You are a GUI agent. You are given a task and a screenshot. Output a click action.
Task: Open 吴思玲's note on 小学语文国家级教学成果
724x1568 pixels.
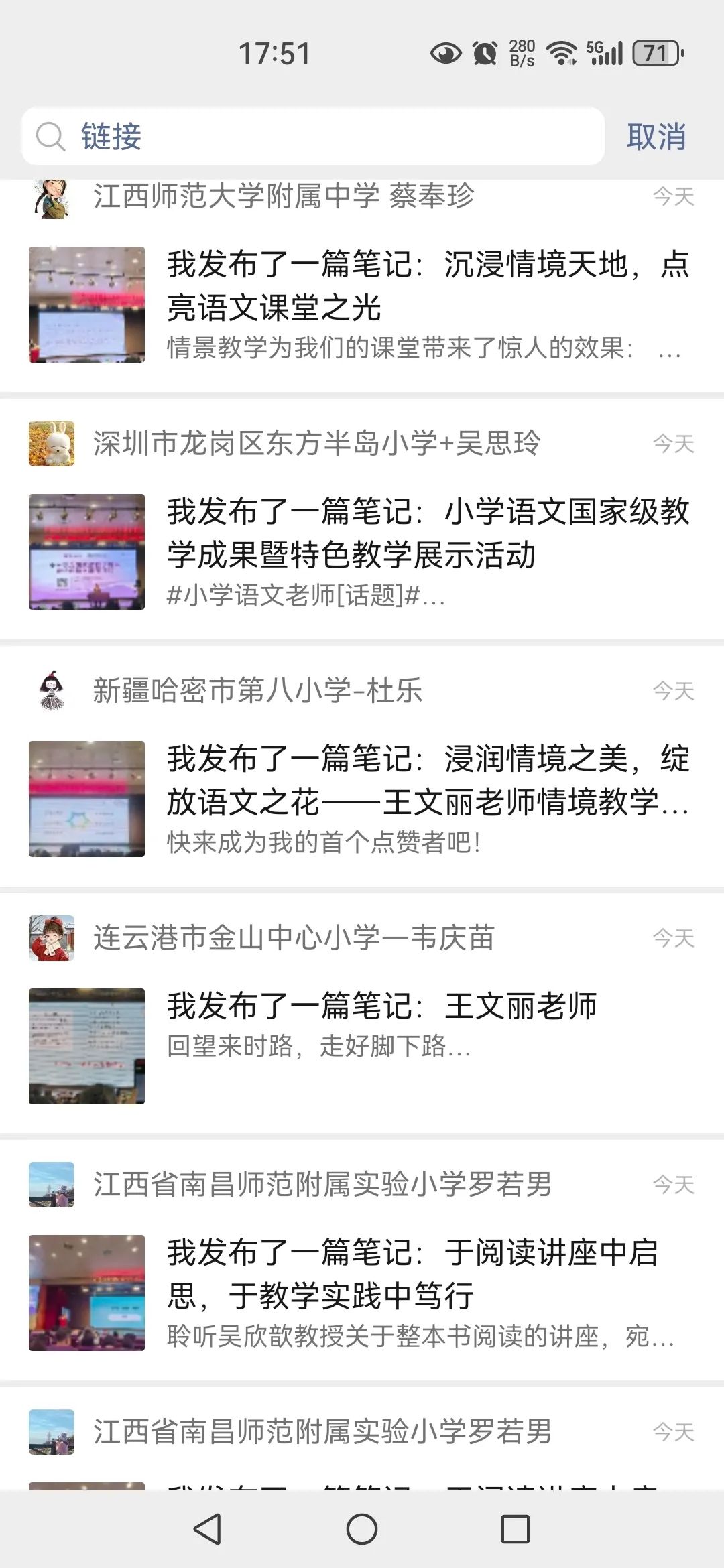pos(428,533)
